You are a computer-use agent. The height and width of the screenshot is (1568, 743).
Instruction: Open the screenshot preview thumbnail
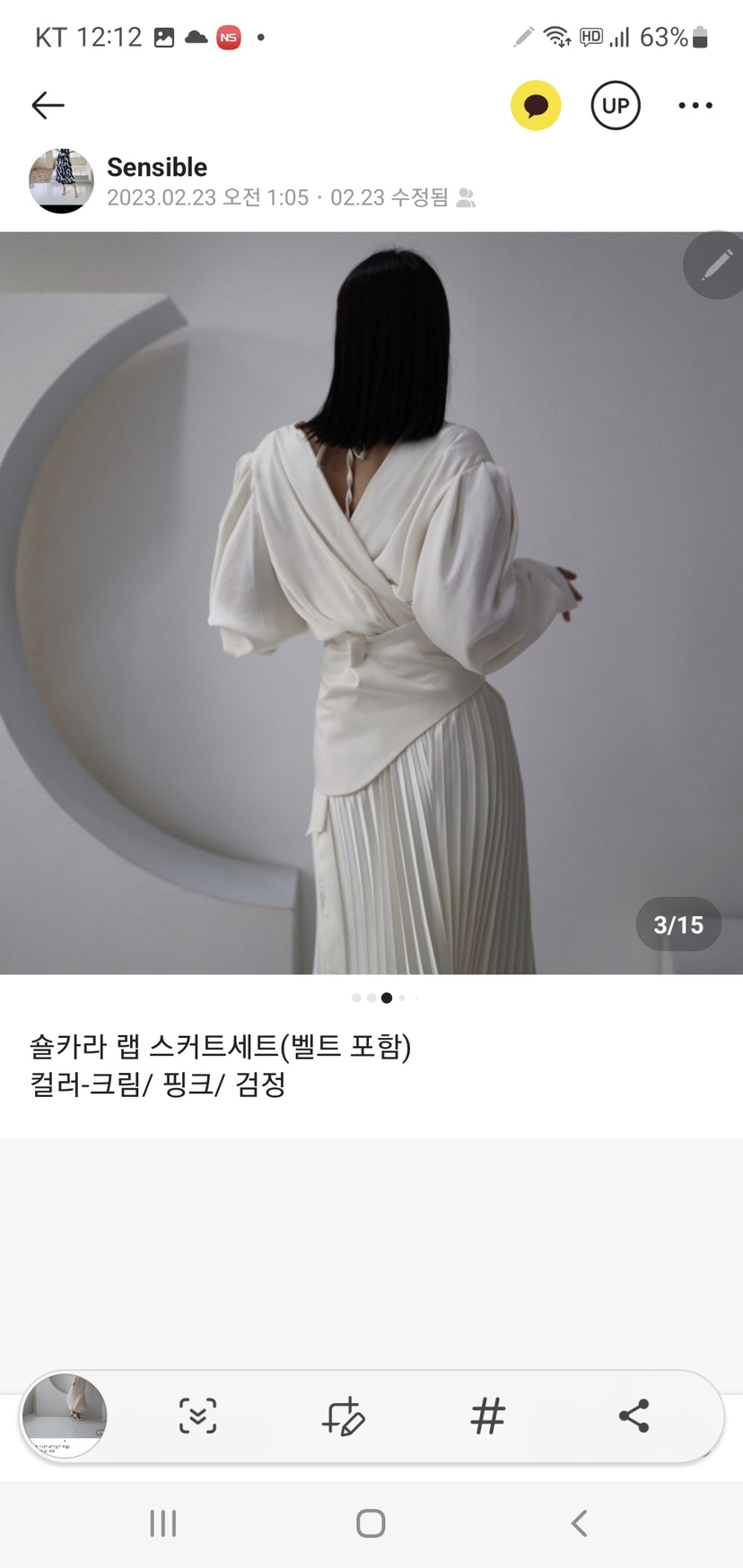click(65, 1417)
